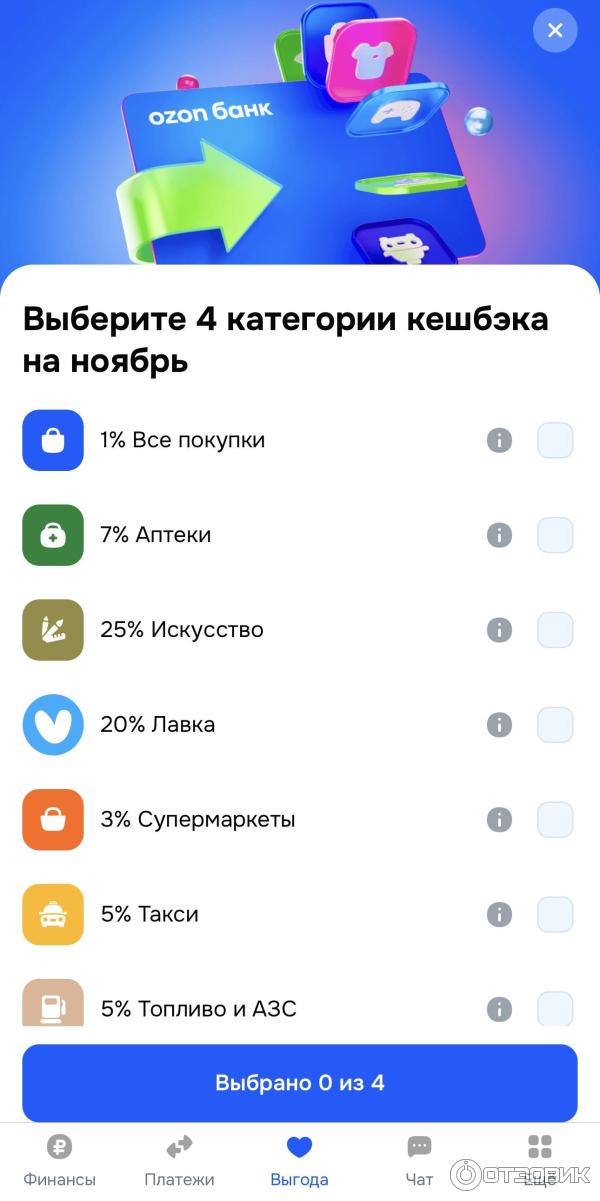View details icon for 7% Аптеки
Image resolution: width=600 pixels, height=1201 pixels.
pyautogui.click(x=499, y=535)
